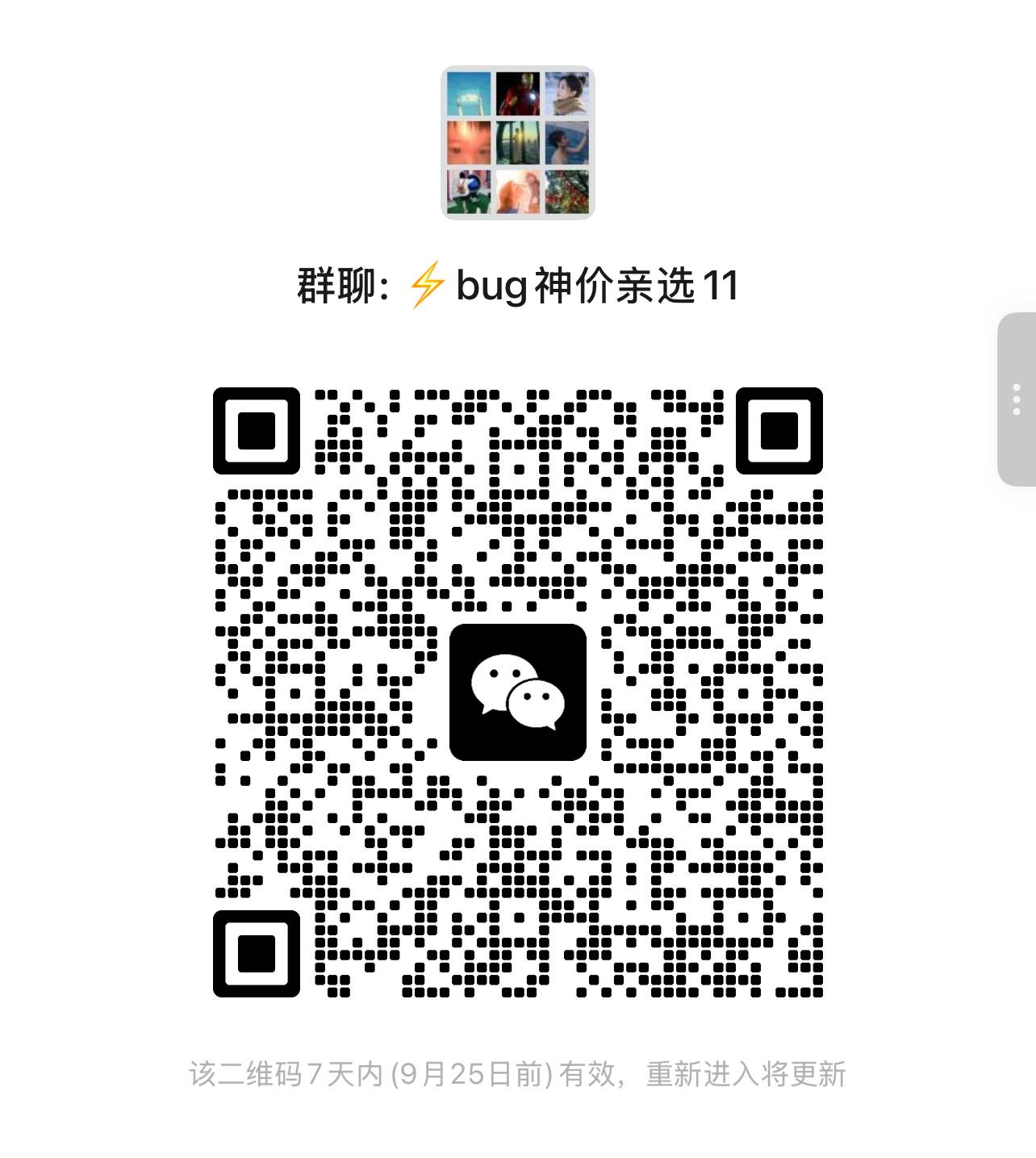Open the three-dot side handle menu

tap(1017, 399)
